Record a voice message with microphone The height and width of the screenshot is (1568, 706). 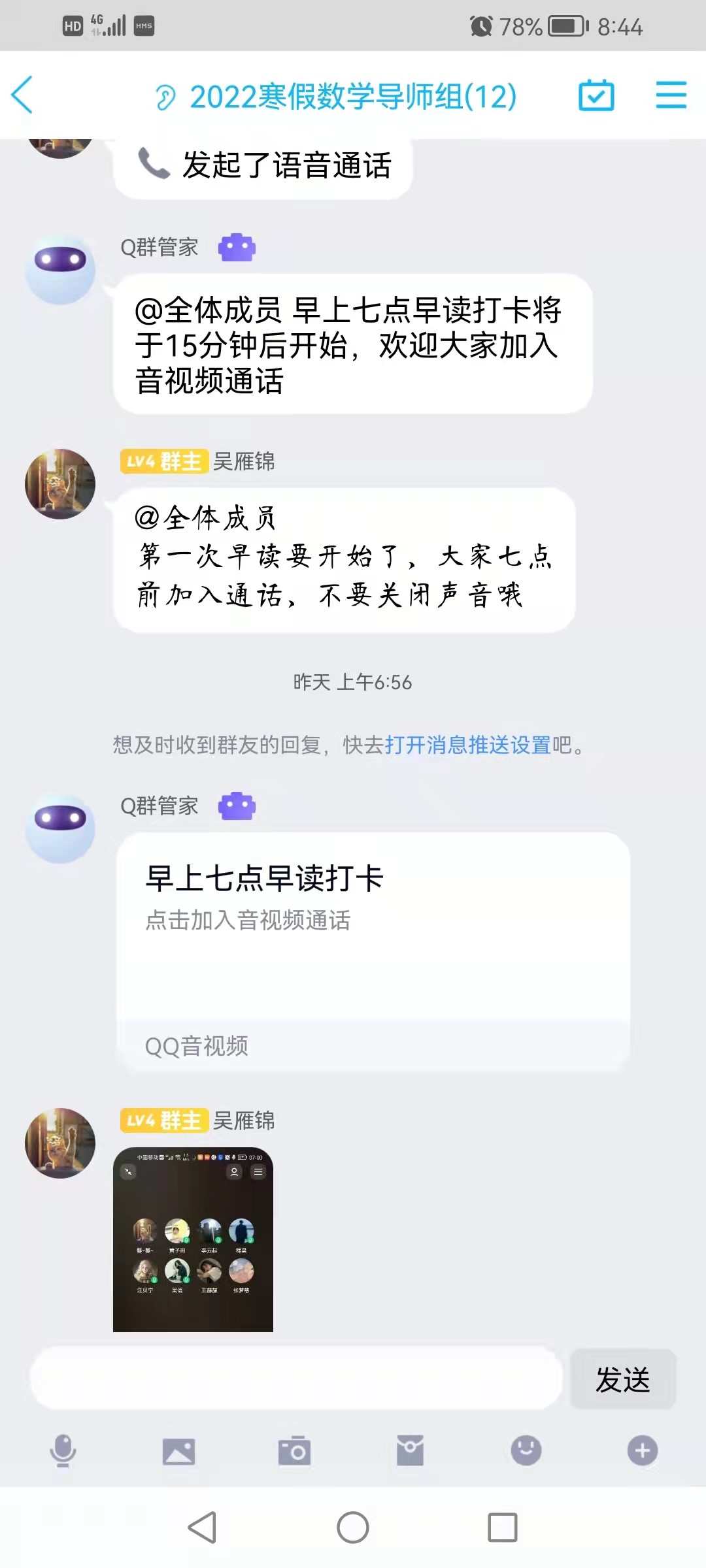coord(63,1451)
